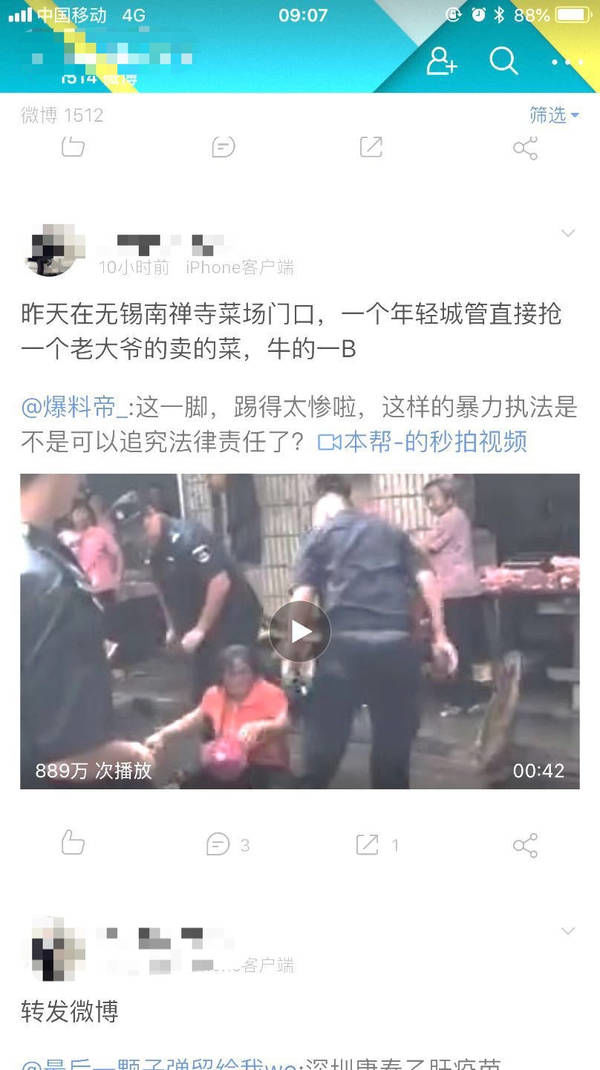Tap the add friend icon
The width and height of the screenshot is (600, 1070).
[x=441, y=61]
